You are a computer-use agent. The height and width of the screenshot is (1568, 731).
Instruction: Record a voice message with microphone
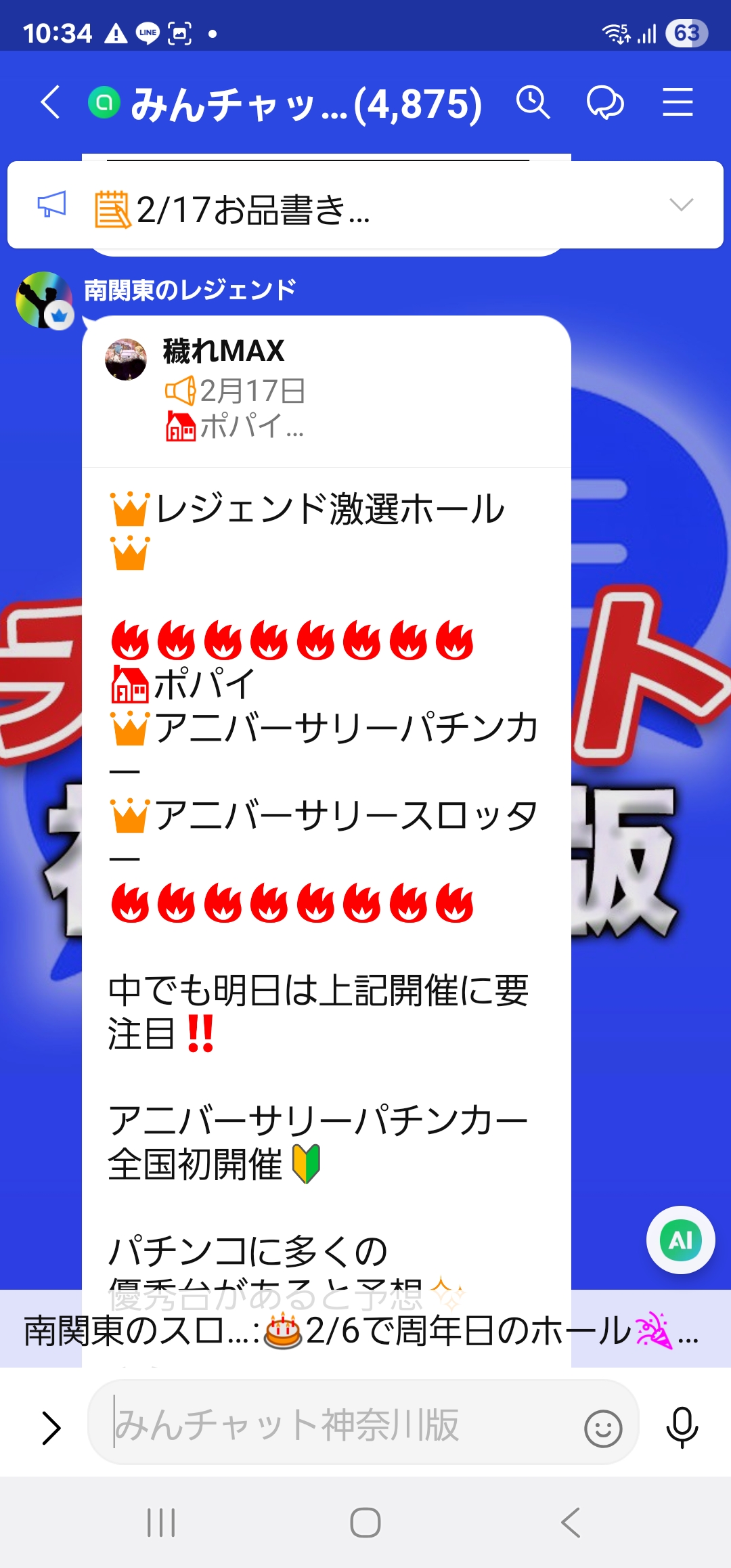pyautogui.click(x=682, y=1427)
